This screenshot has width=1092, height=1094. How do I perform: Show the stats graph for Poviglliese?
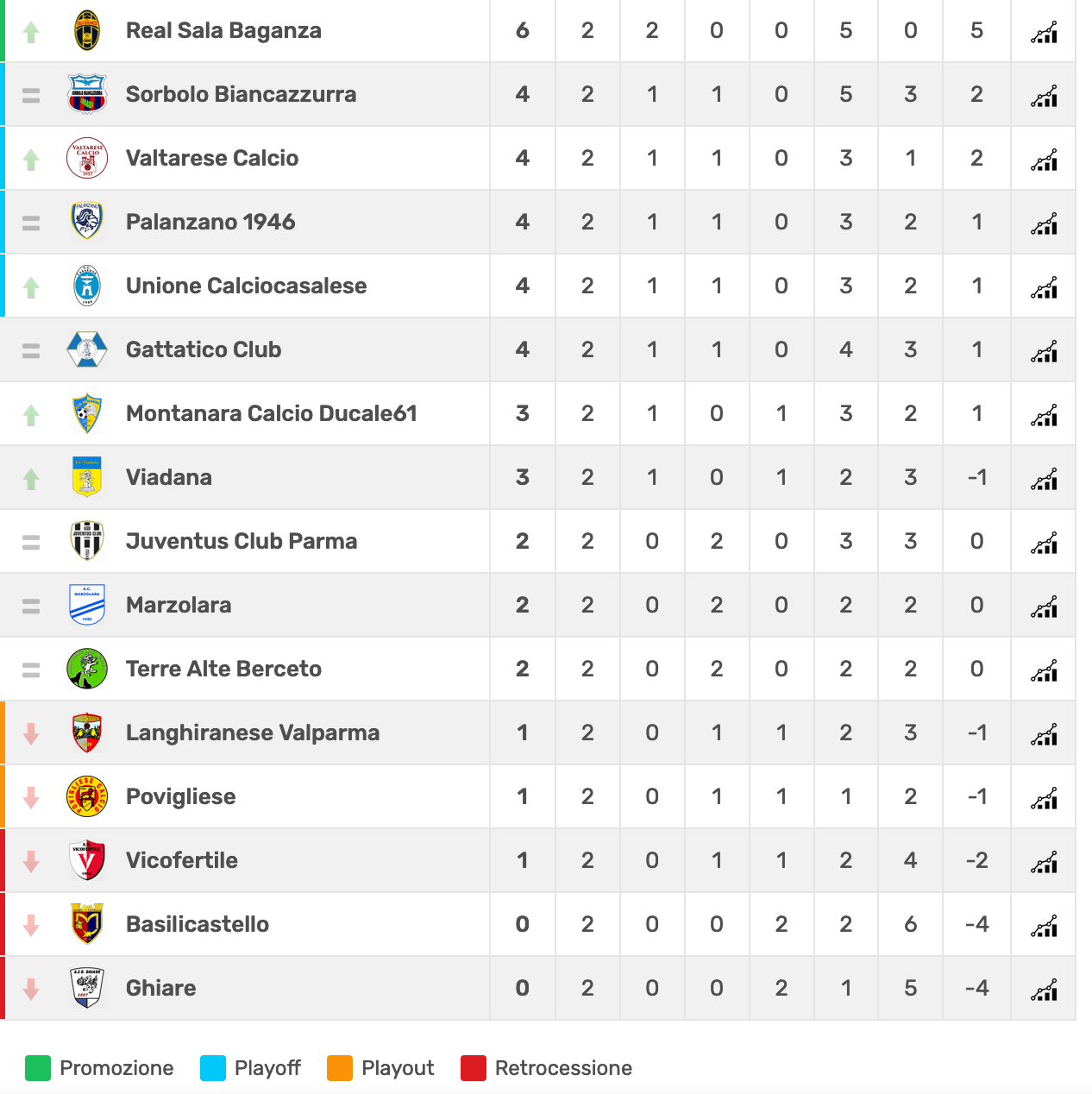pos(1044,797)
